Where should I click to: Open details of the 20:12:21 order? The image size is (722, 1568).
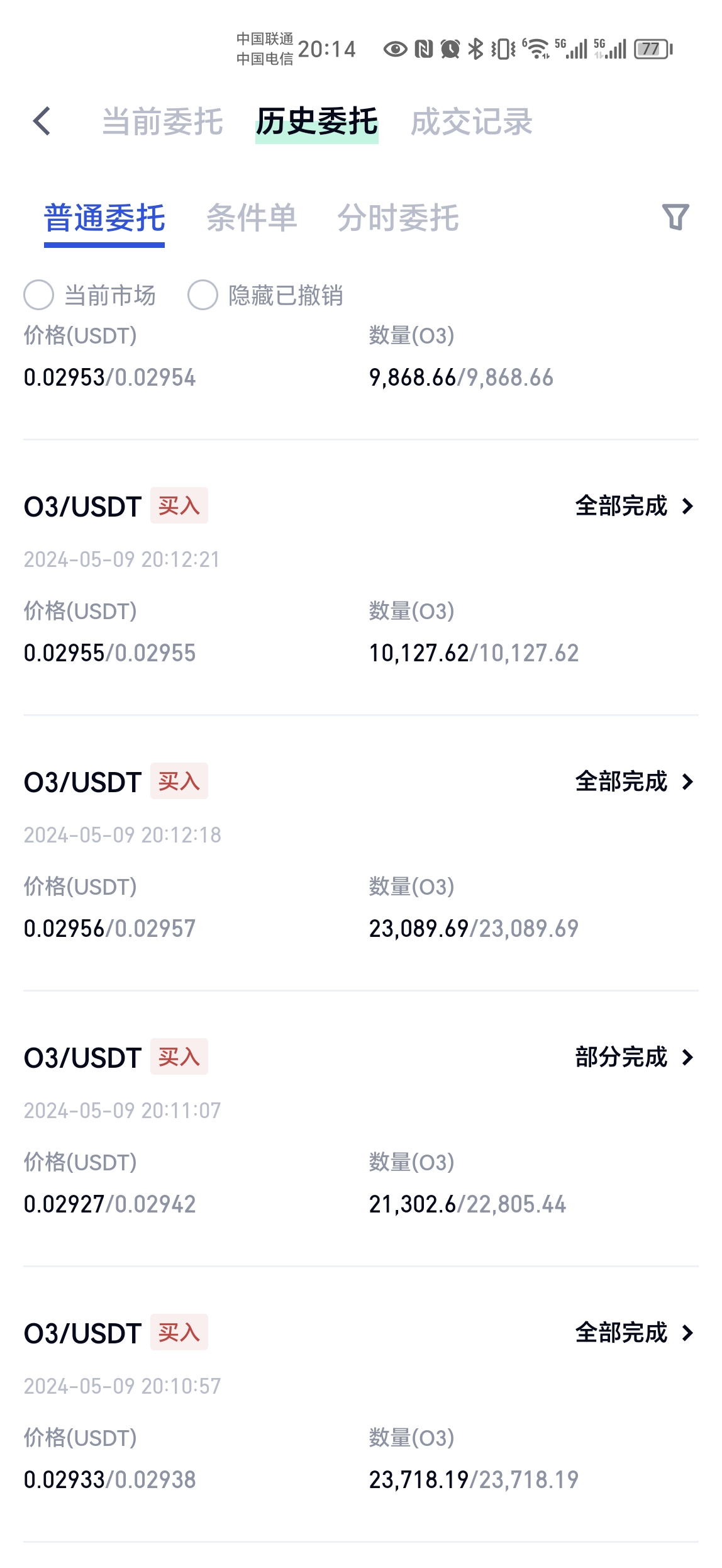point(634,506)
